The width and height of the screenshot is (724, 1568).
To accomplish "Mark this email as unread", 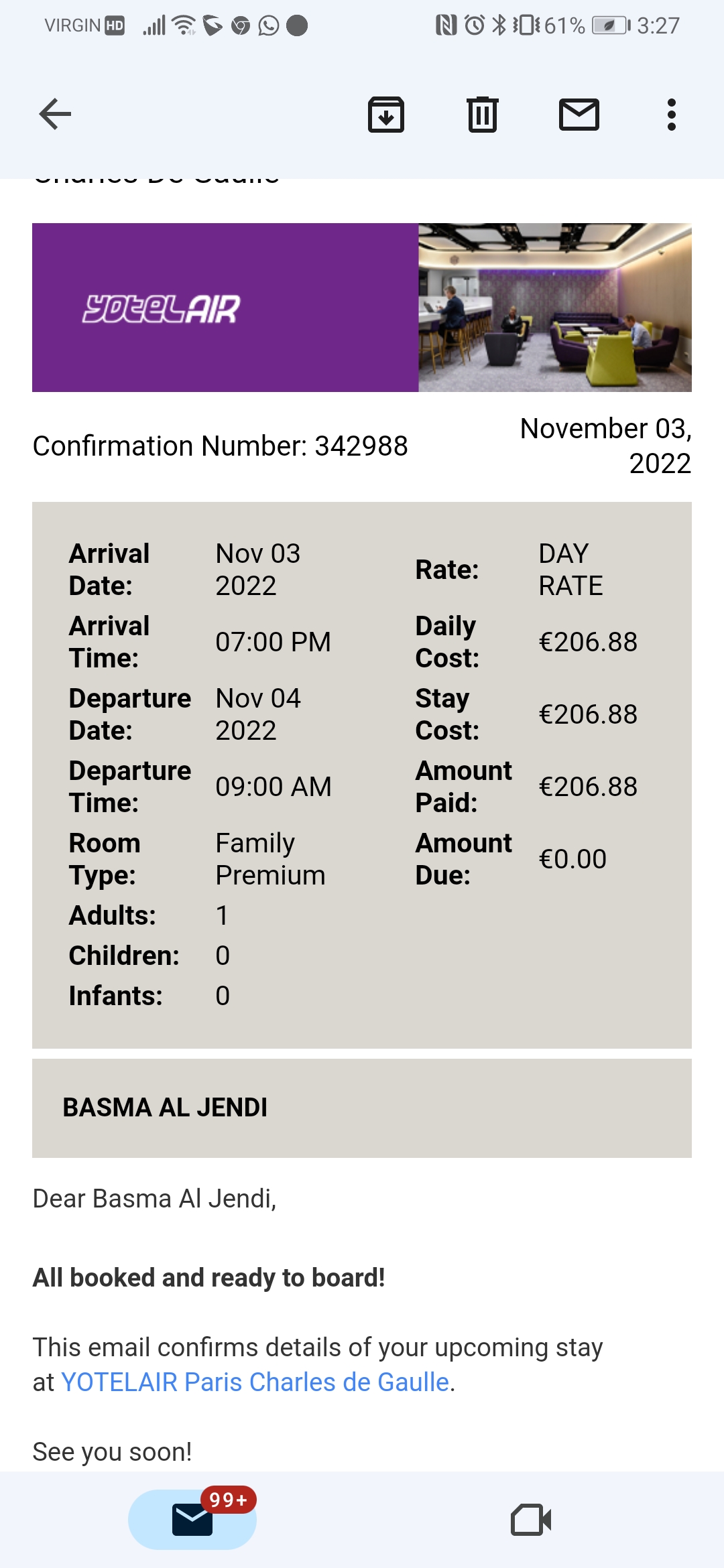I will tap(579, 114).
